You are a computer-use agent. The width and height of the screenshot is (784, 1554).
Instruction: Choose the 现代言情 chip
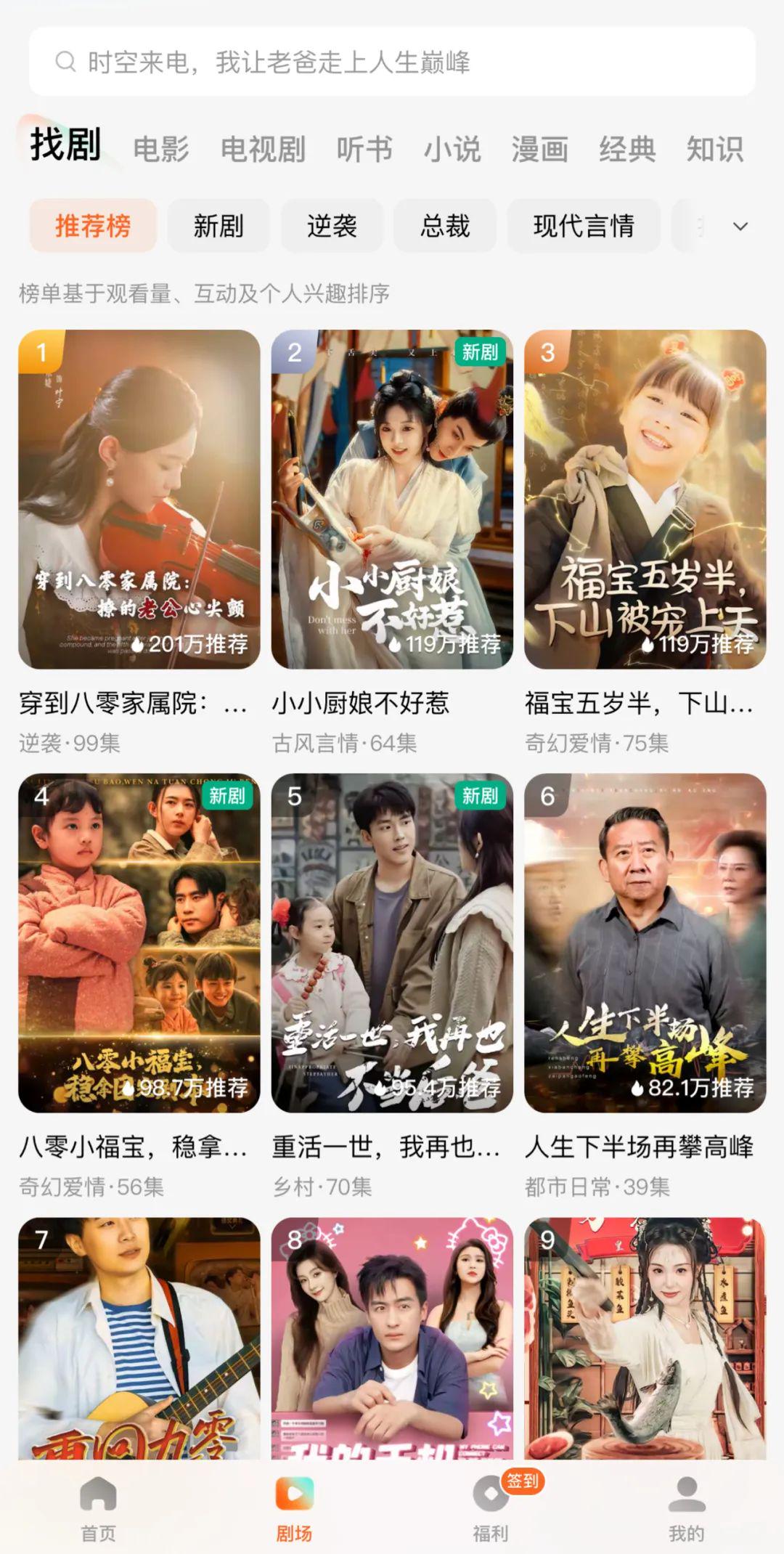pos(584,226)
